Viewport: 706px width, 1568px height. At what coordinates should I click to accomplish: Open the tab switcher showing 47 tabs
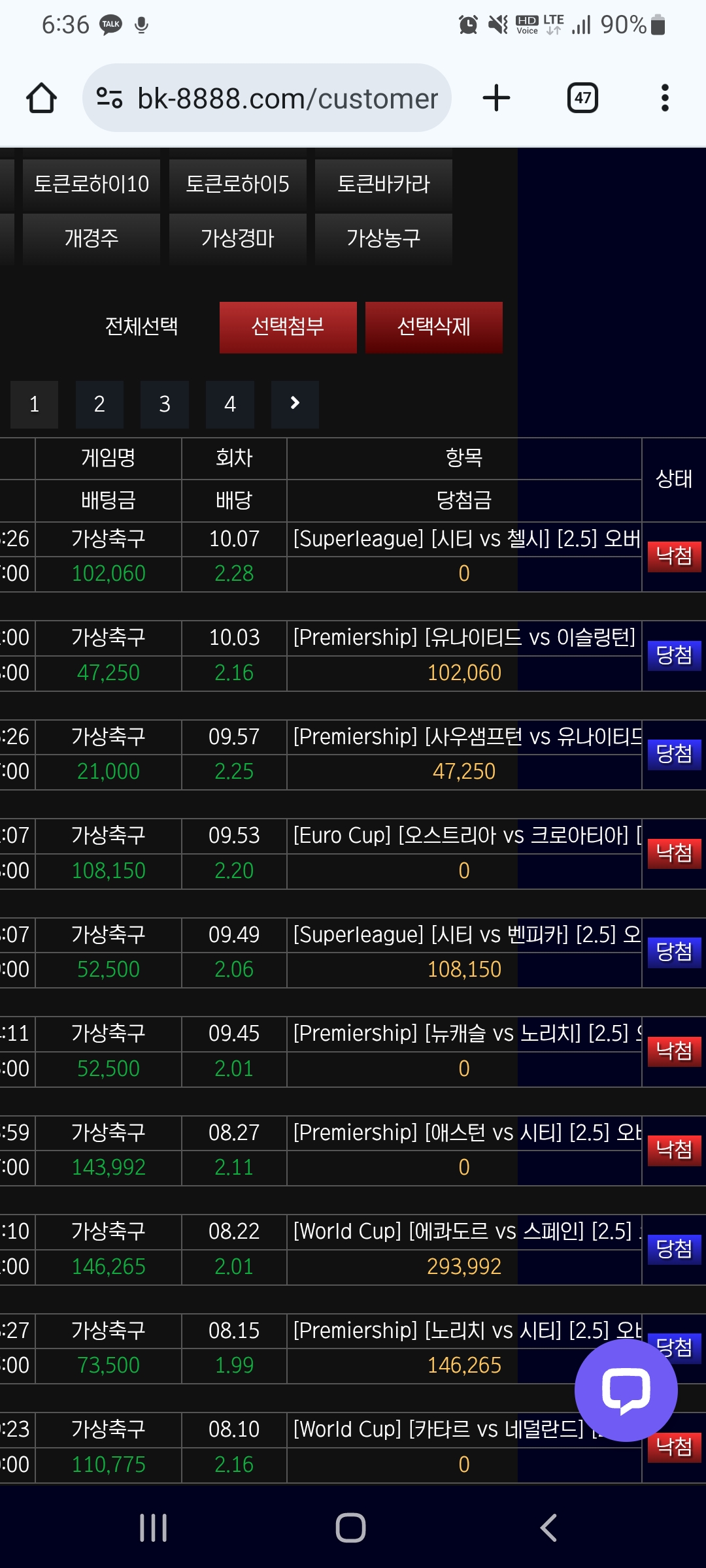click(x=582, y=98)
